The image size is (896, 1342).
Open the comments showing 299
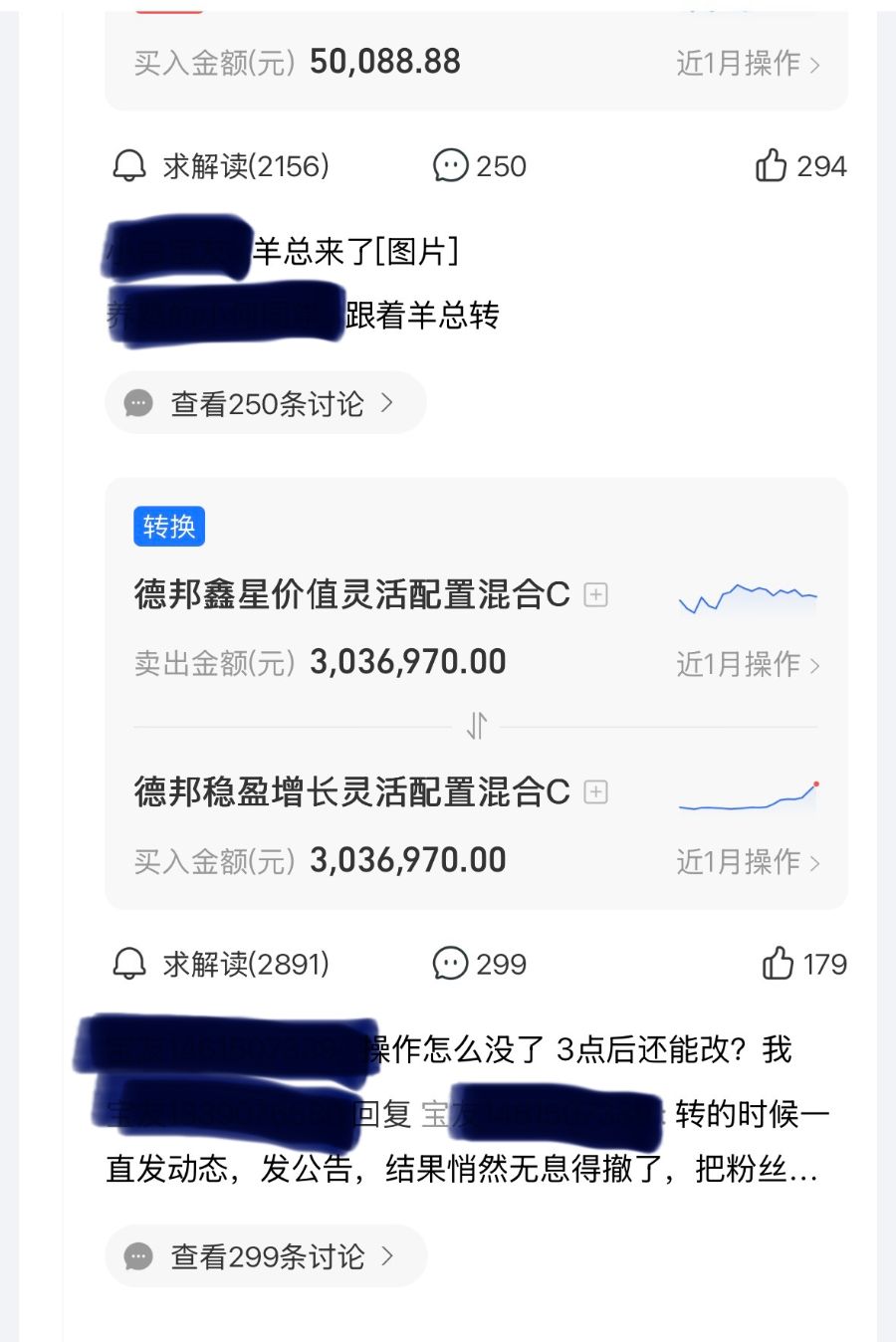[479, 964]
